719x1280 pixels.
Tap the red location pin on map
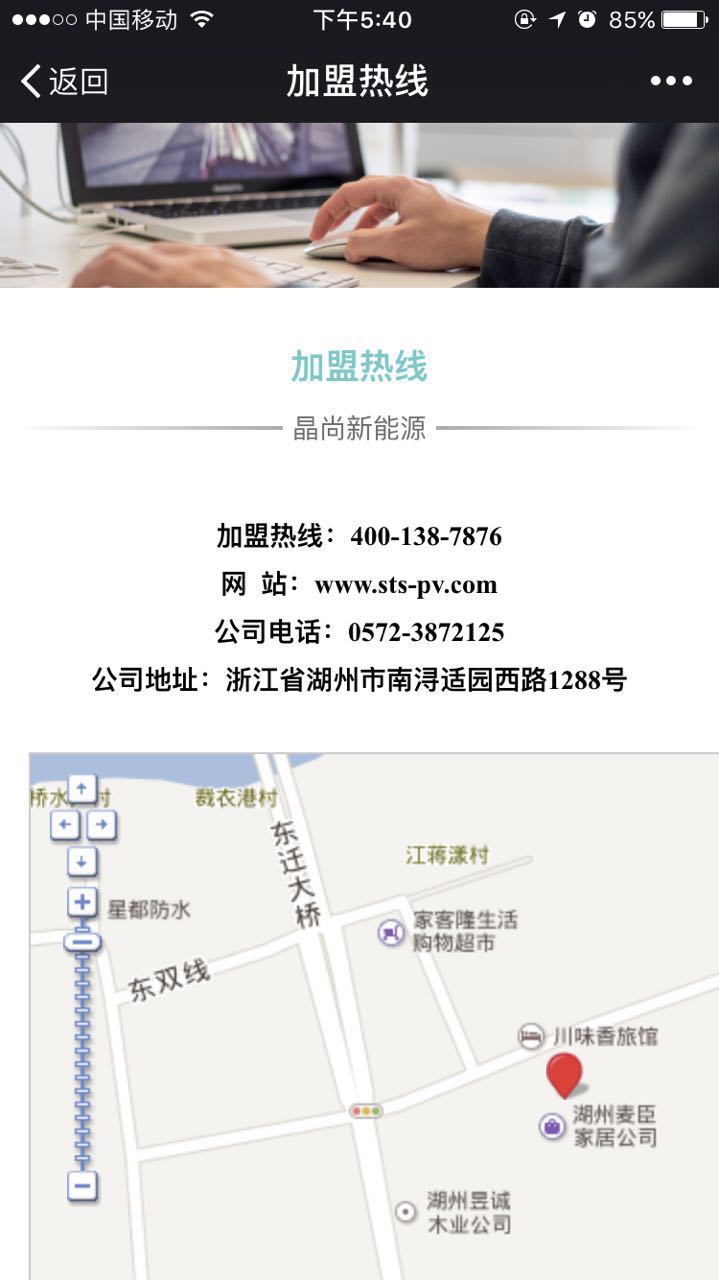click(564, 1073)
